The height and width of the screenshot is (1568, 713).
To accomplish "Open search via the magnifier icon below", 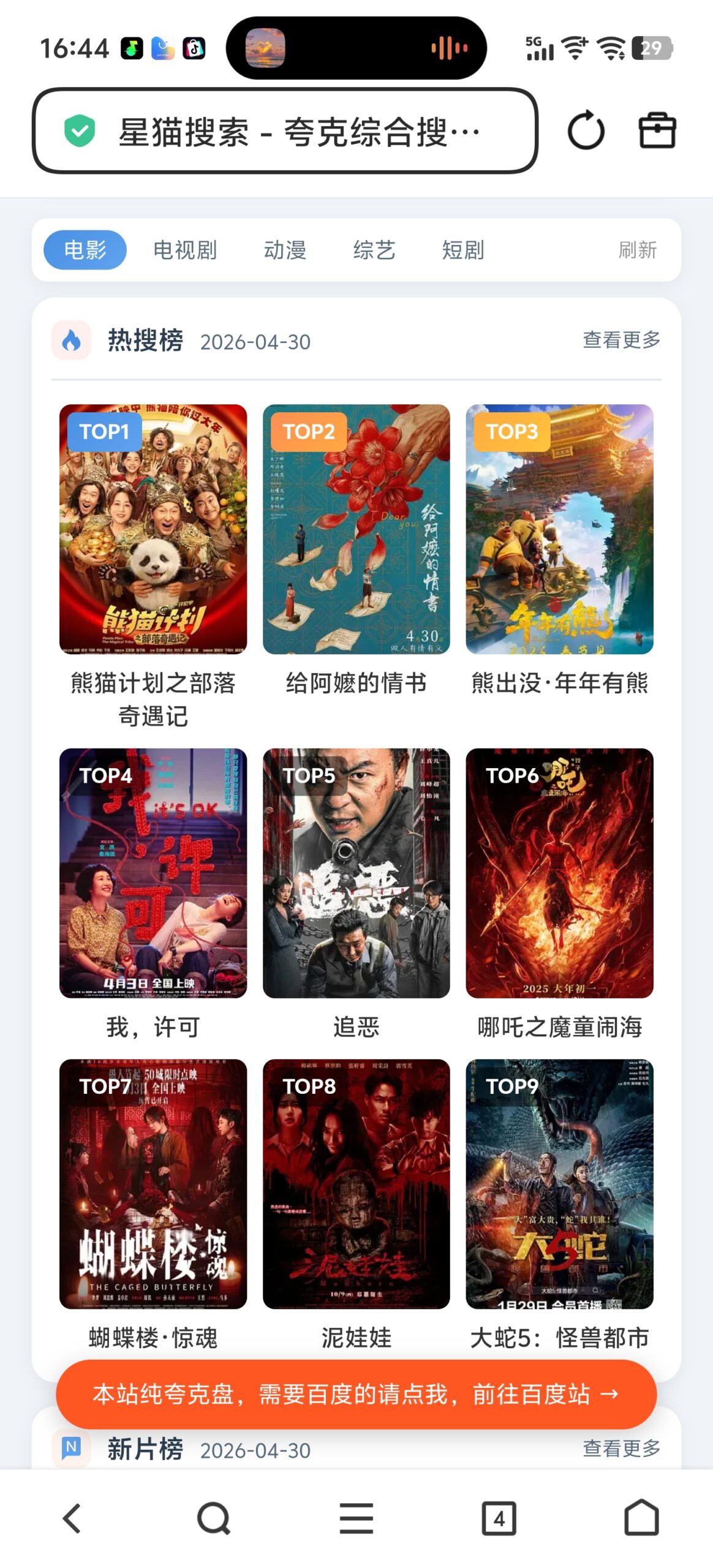I will [x=214, y=1517].
